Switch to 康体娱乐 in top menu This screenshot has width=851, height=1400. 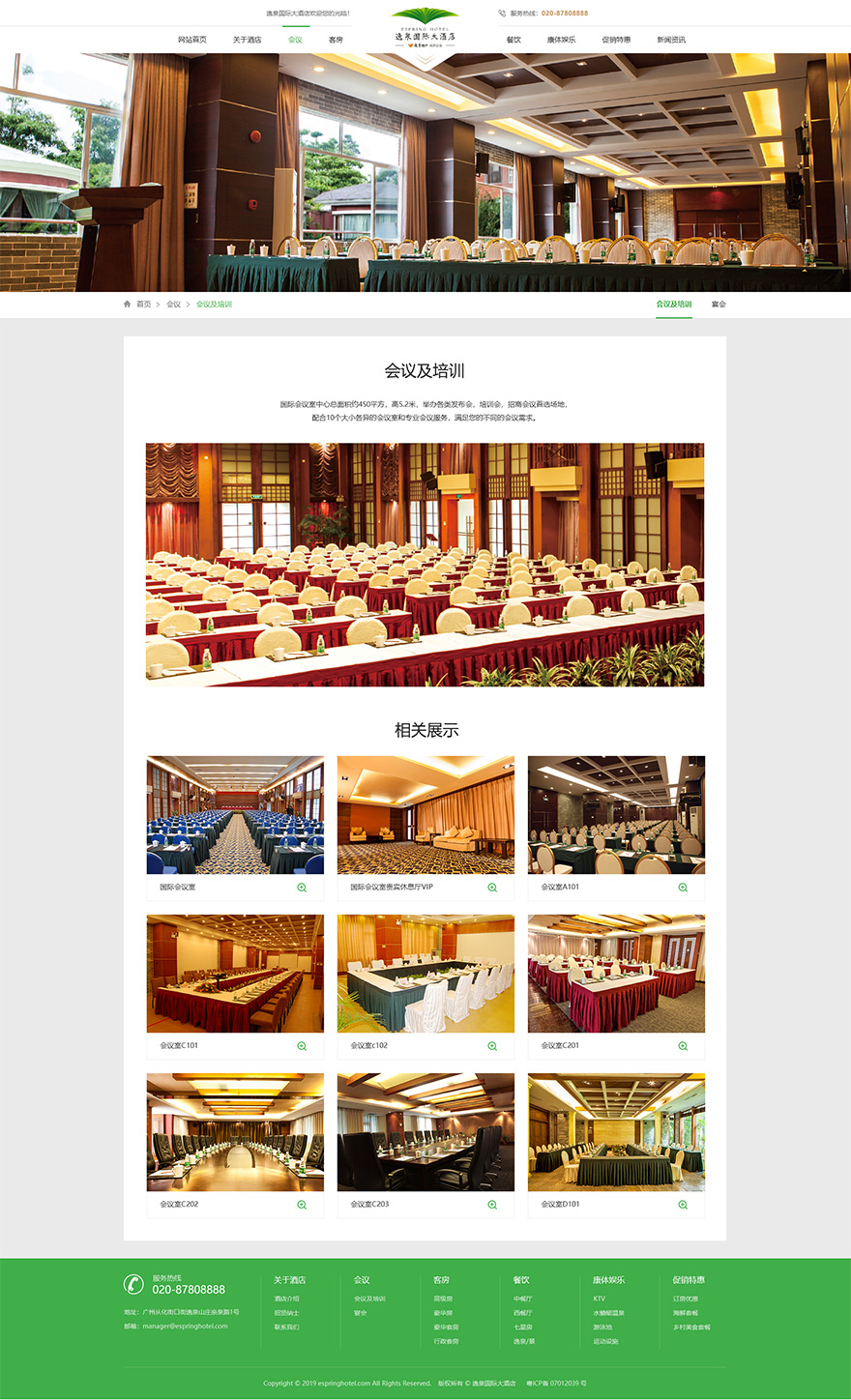(x=561, y=40)
